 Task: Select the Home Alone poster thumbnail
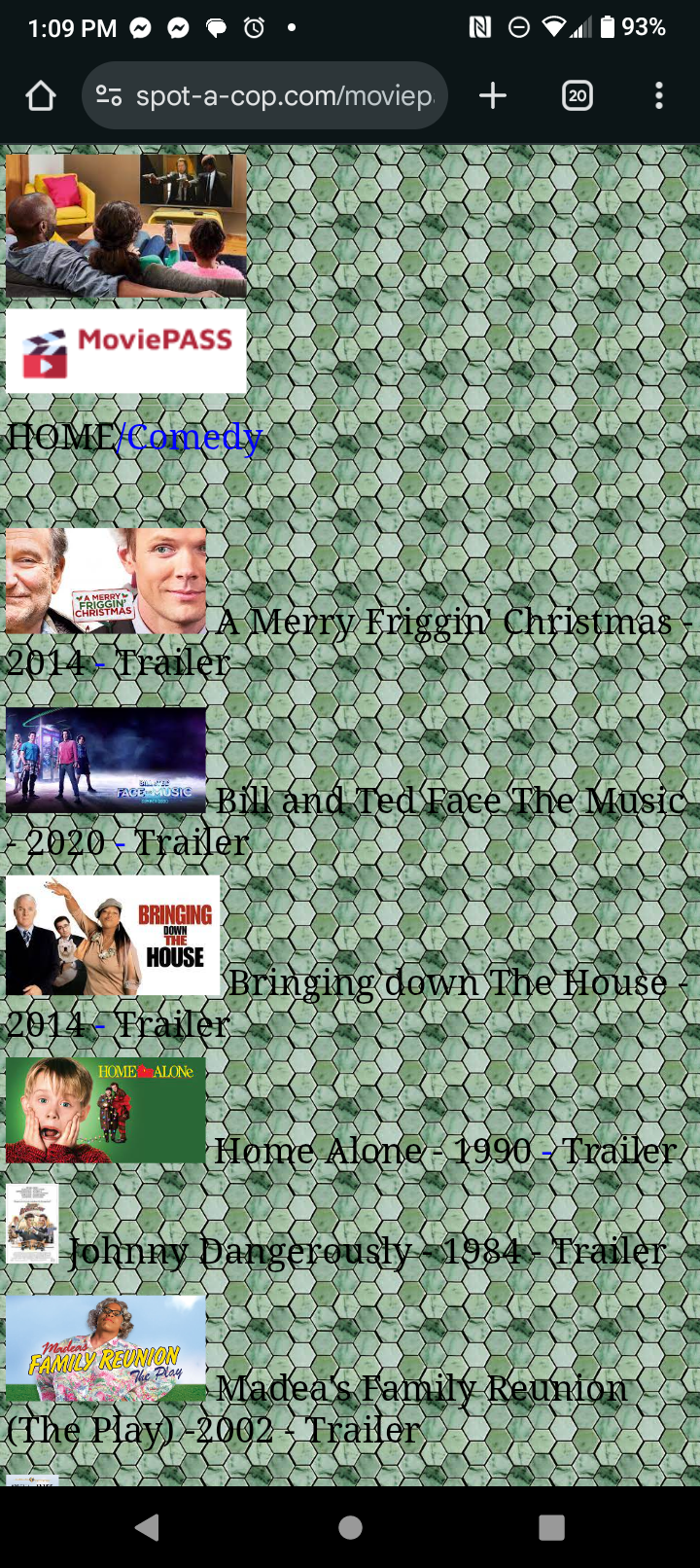(x=106, y=1110)
